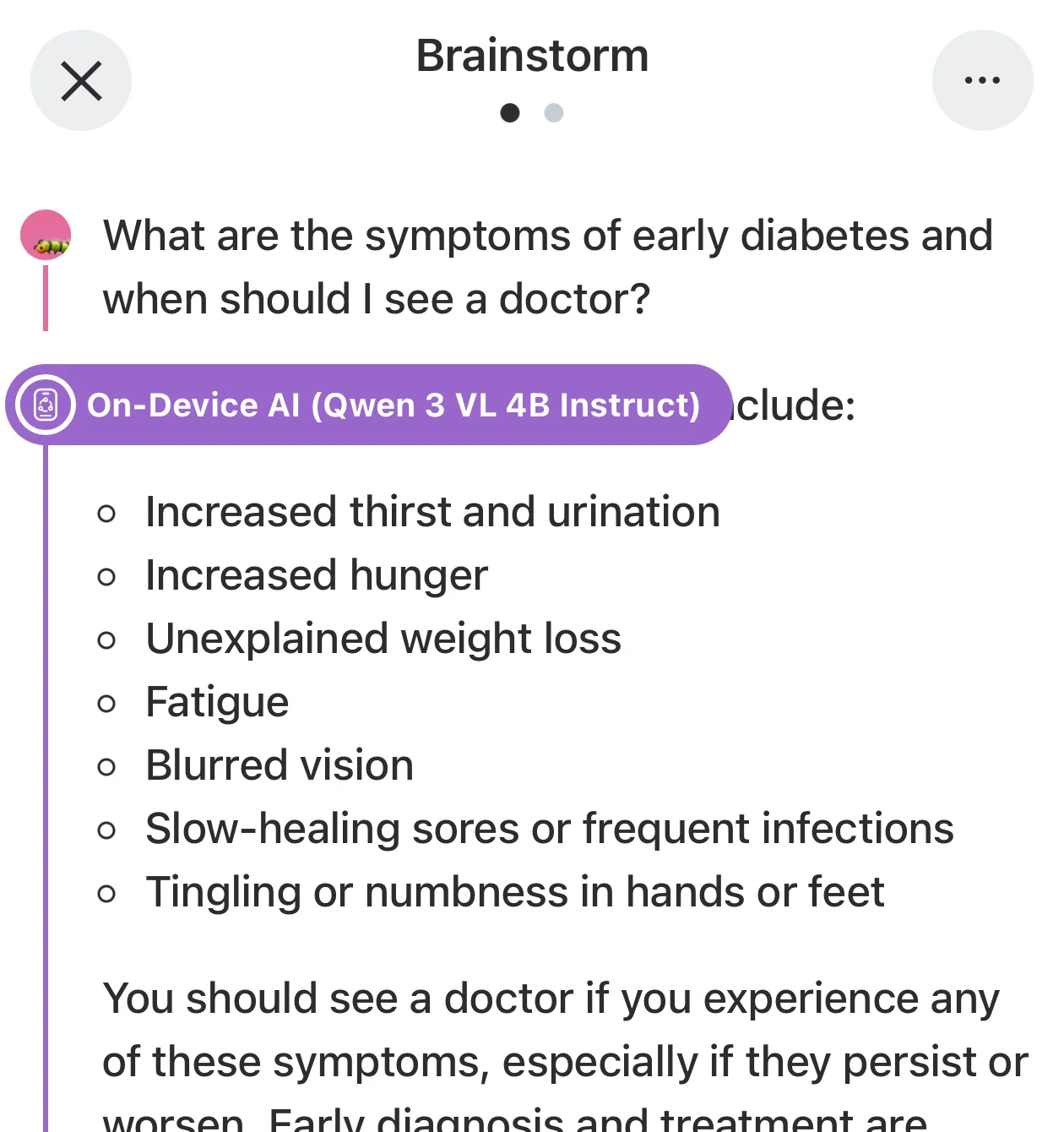Viewport: 1064px width, 1132px height.
Task: Select the Unexplained weight loss list item
Action: 383,639
